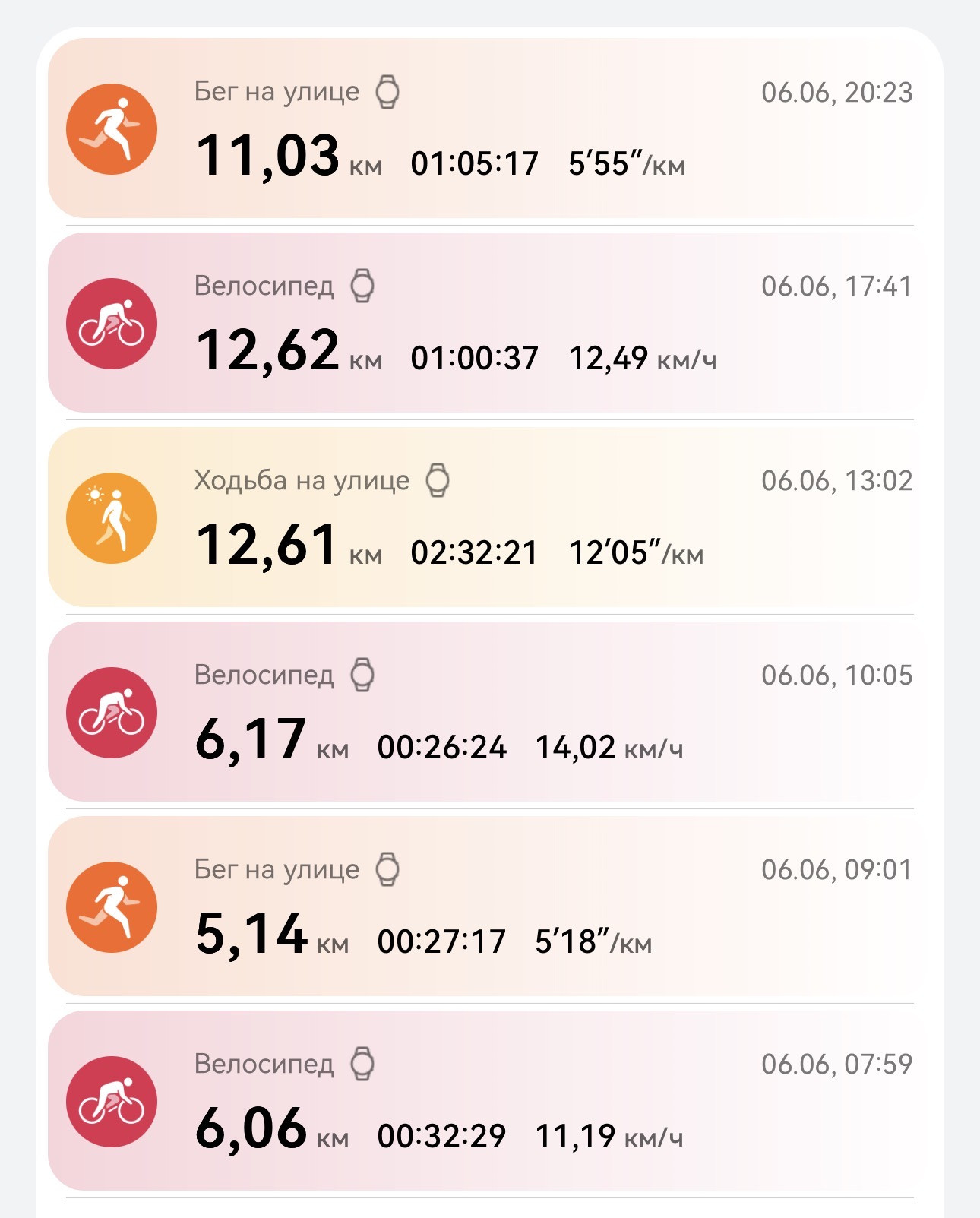The width and height of the screenshot is (980, 1218).
Task: Select the 5,14 км outdoor run from 09:01
Action: pos(490,906)
